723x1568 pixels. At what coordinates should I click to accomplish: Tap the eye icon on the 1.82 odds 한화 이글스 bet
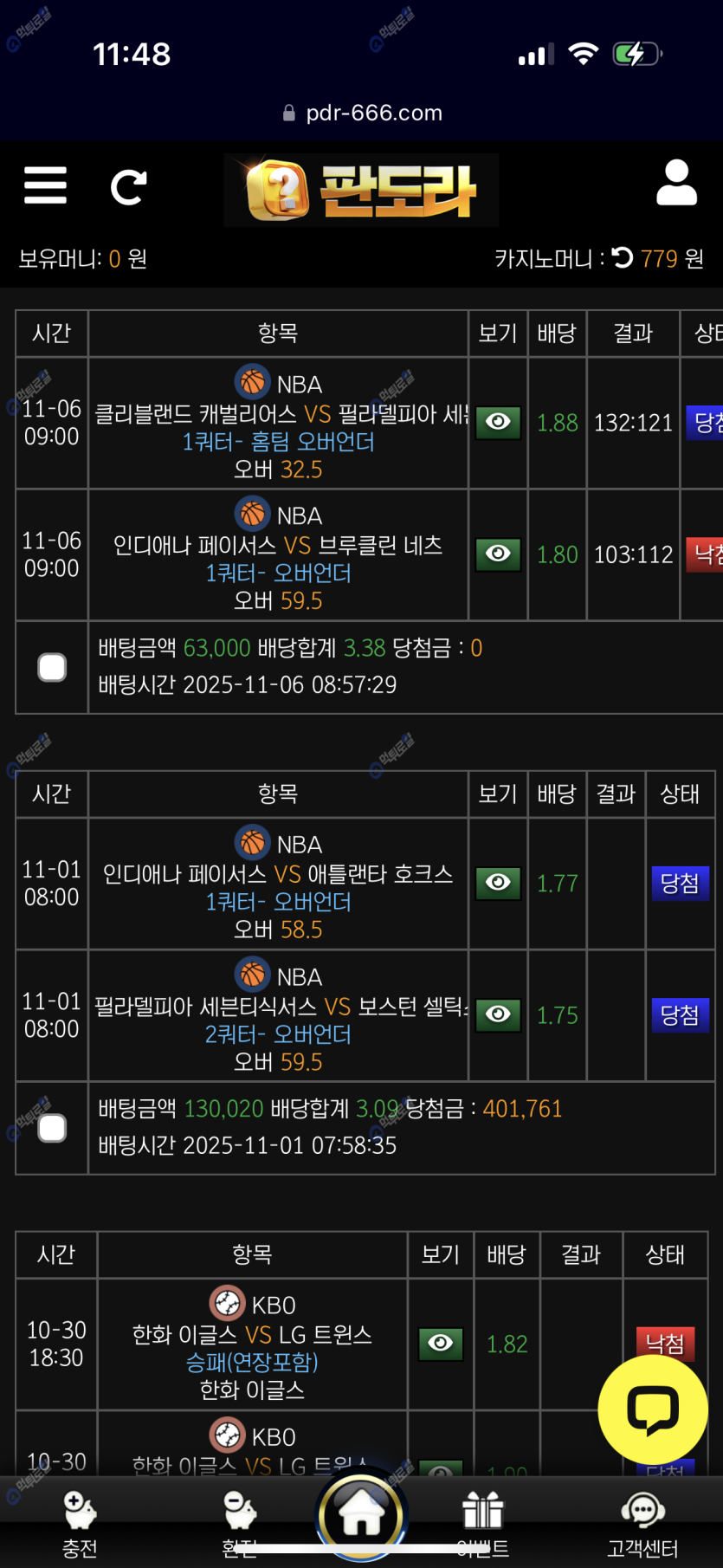440,1344
